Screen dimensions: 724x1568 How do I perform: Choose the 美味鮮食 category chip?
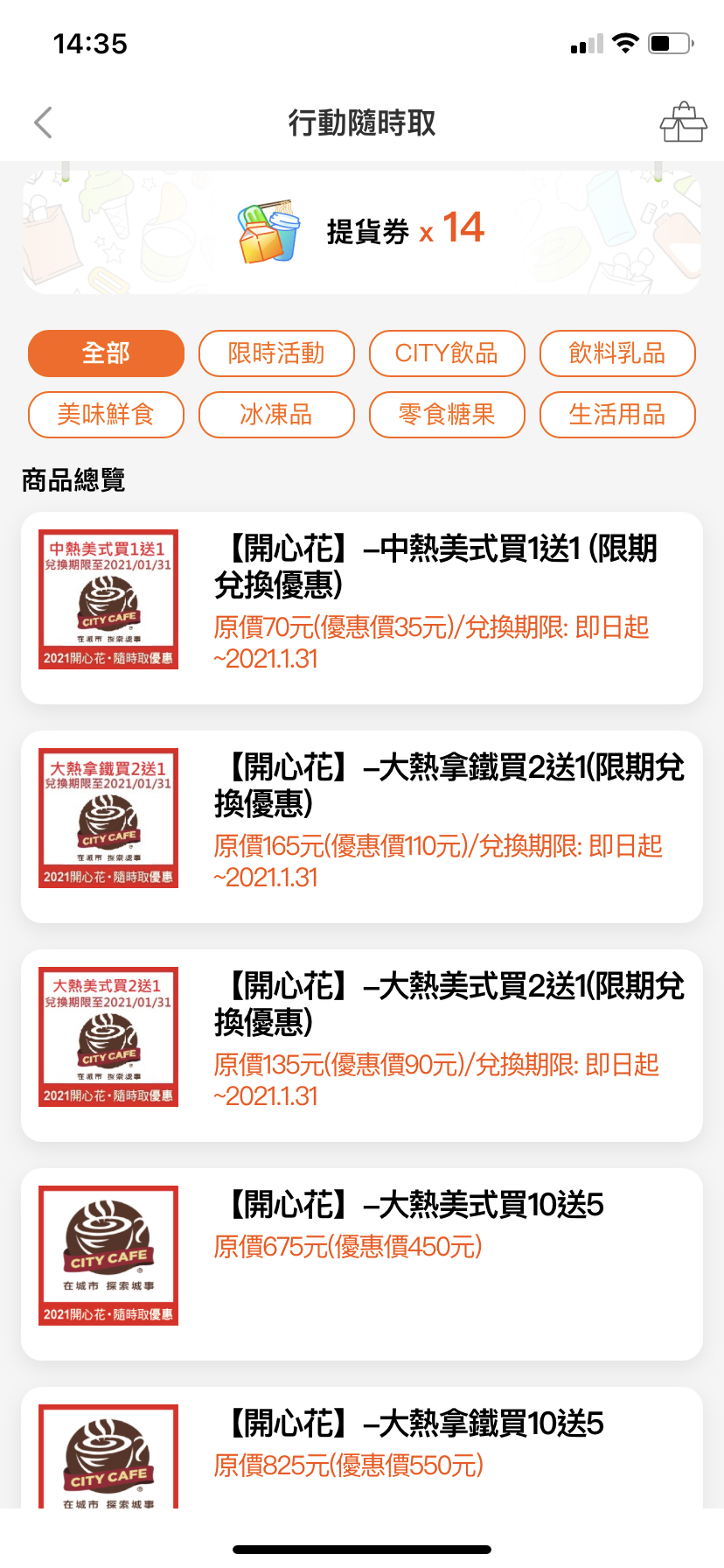106,415
